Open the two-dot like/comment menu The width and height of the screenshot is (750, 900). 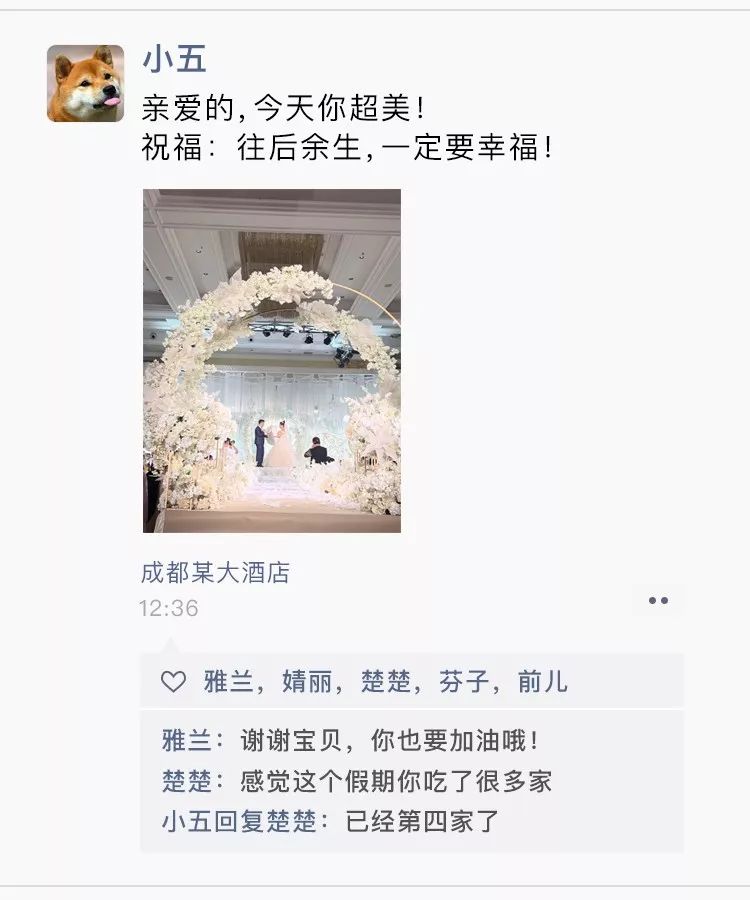tap(657, 601)
